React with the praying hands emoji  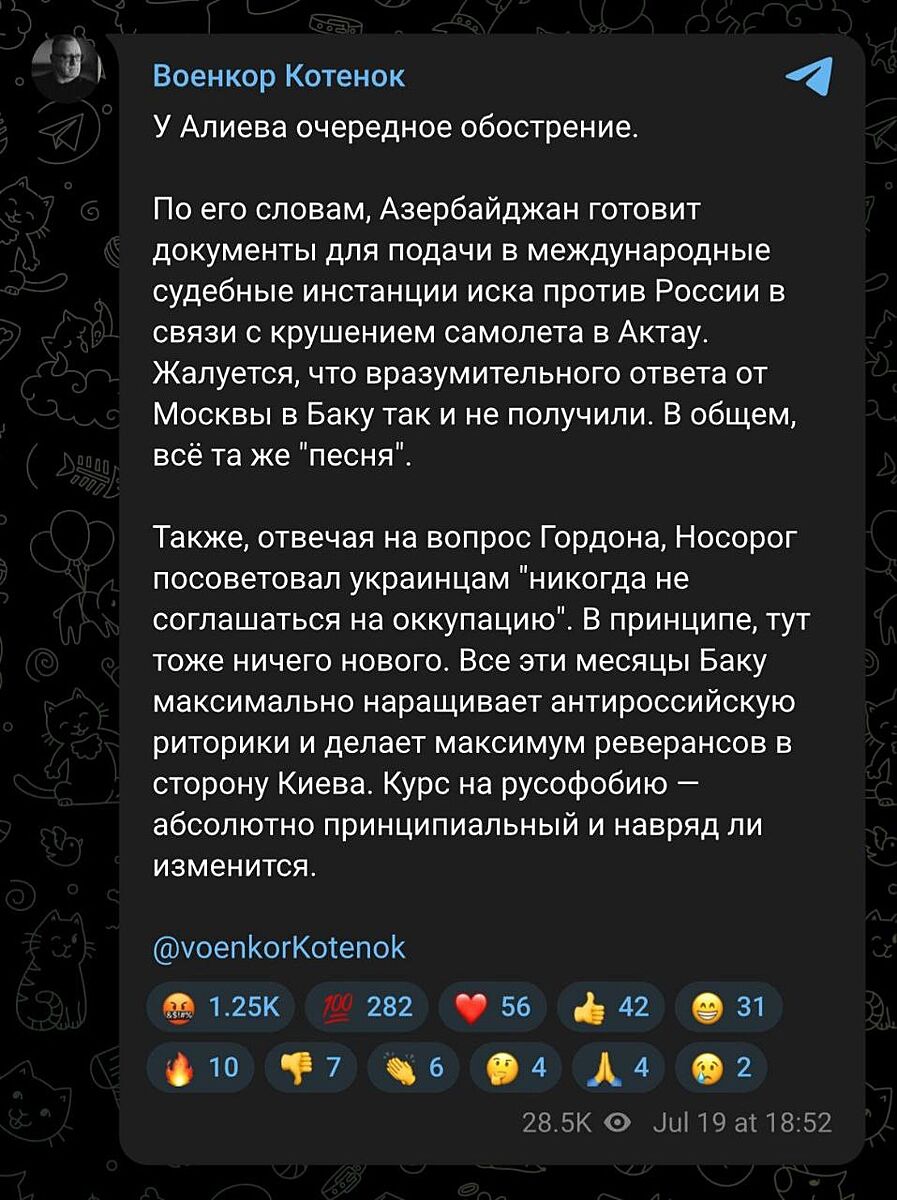pyautogui.click(x=618, y=1067)
